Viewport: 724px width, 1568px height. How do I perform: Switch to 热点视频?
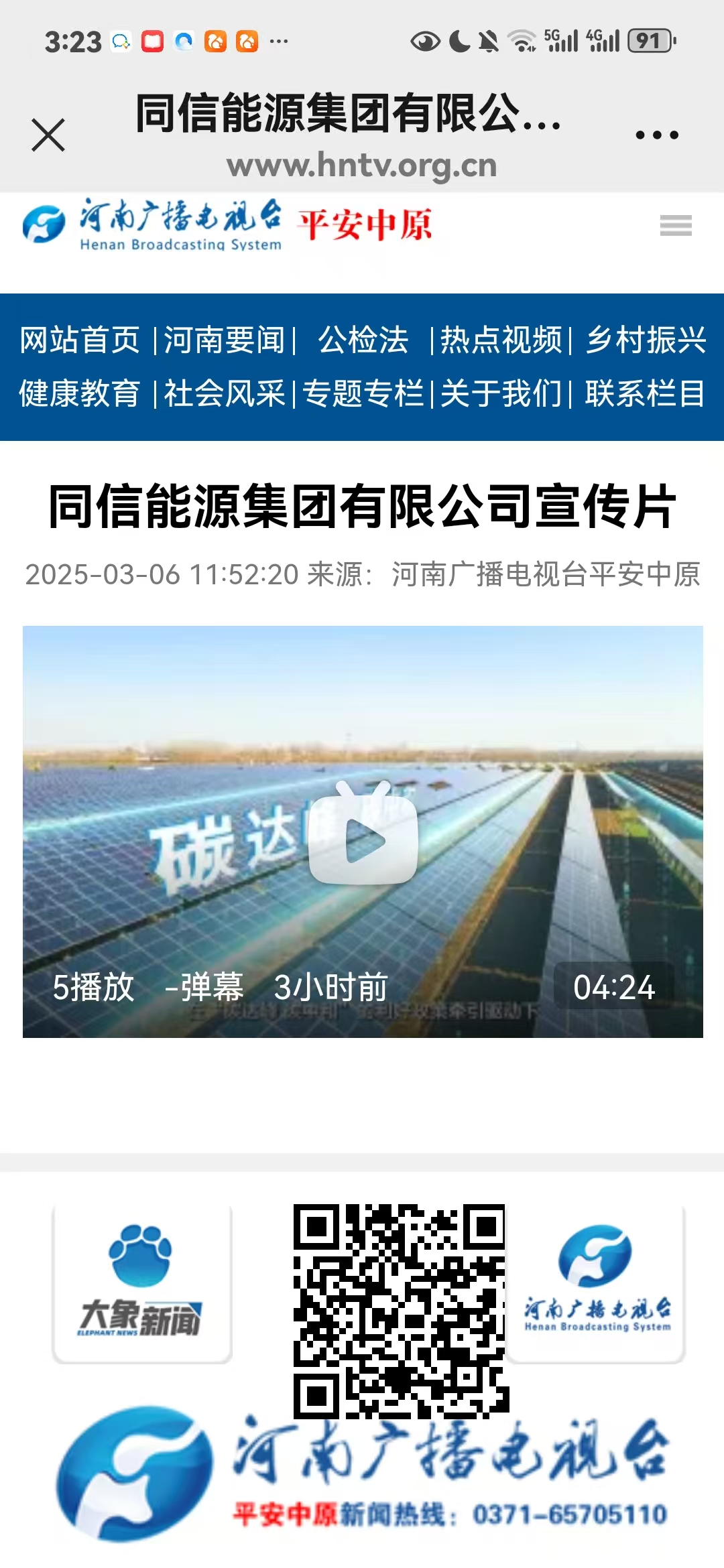pos(501,340)
